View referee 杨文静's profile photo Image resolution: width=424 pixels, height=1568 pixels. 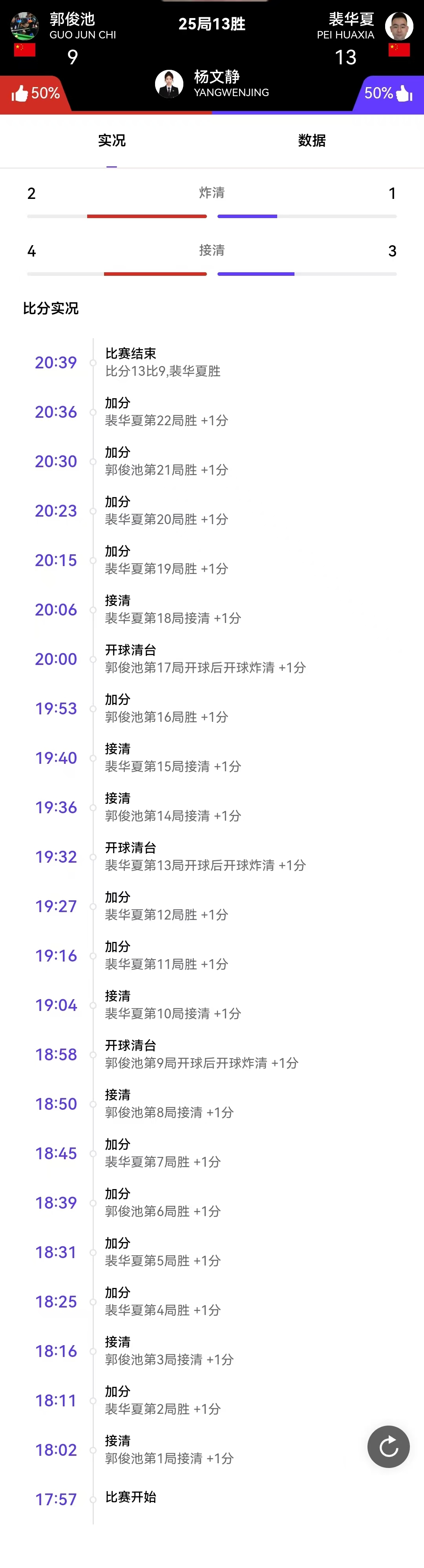pyautogui.click(x=169, y=84)
